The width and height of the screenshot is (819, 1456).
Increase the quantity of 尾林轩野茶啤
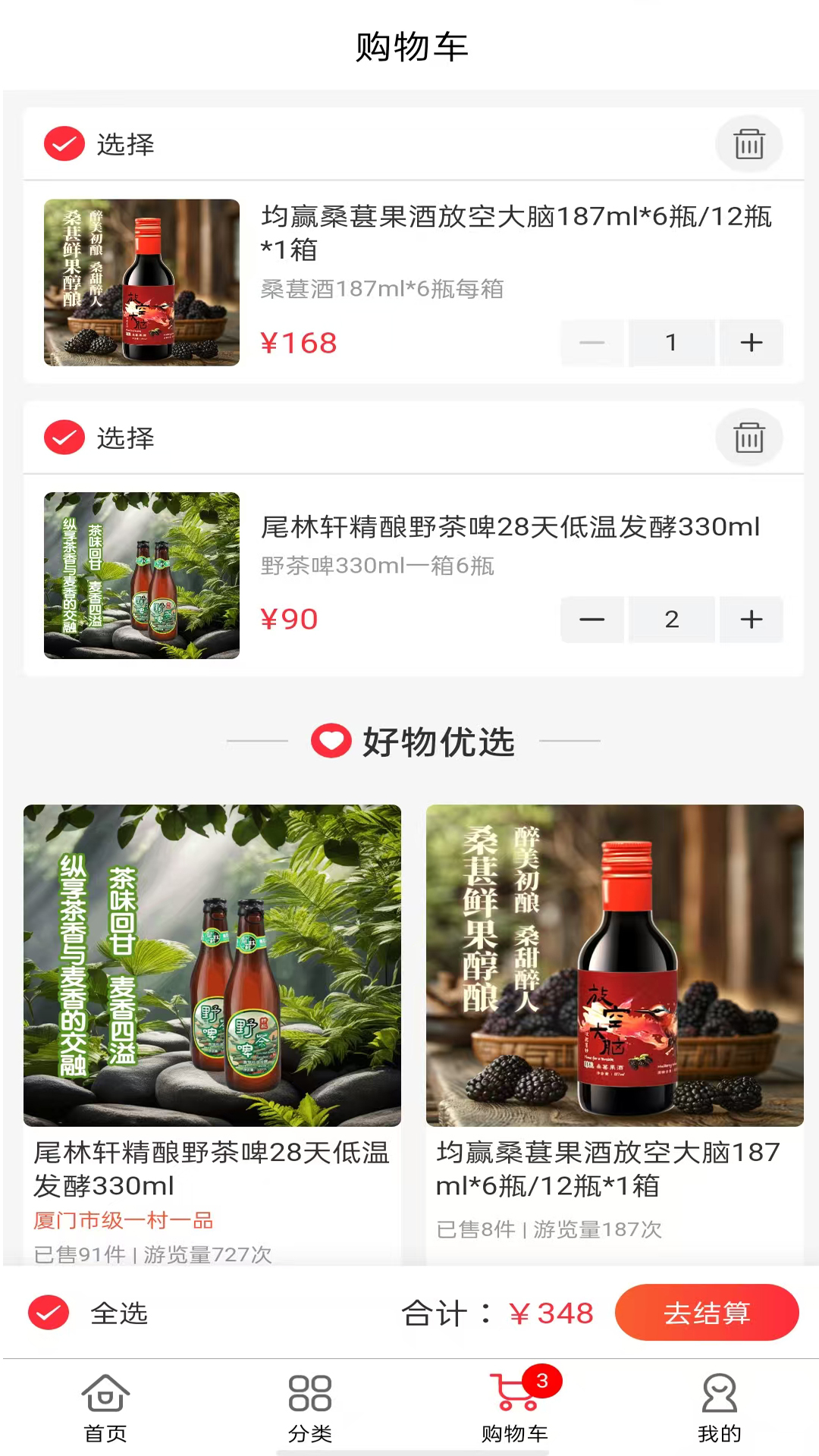[x=751, y=620]
